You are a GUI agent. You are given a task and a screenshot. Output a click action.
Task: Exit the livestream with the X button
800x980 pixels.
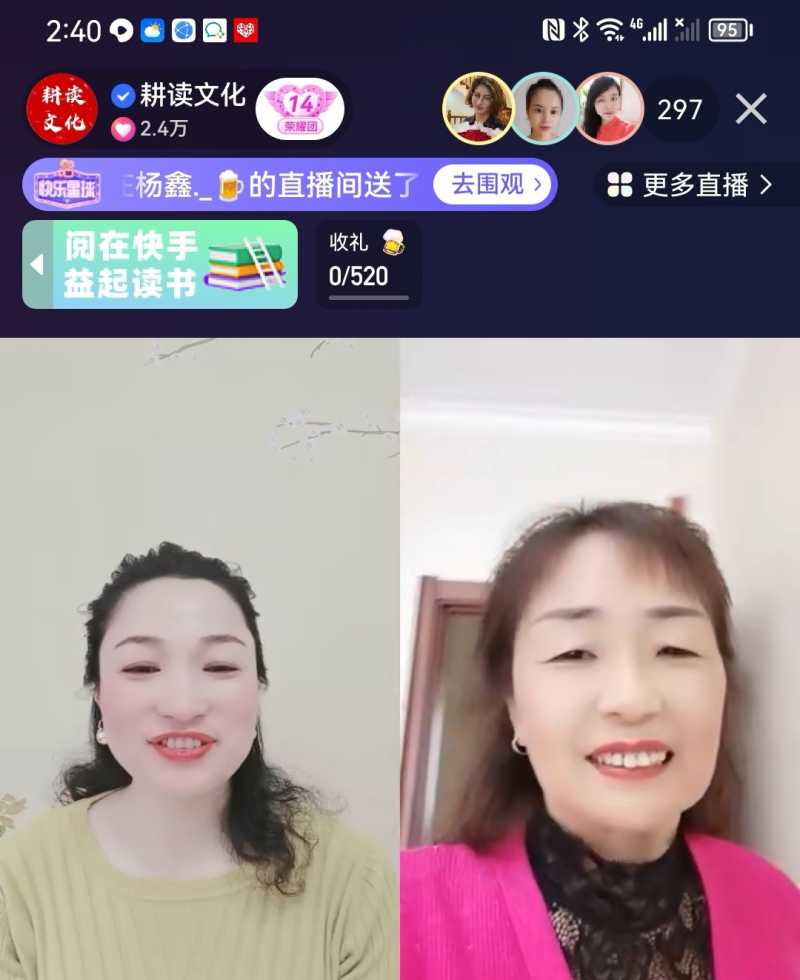pos(751,110)
